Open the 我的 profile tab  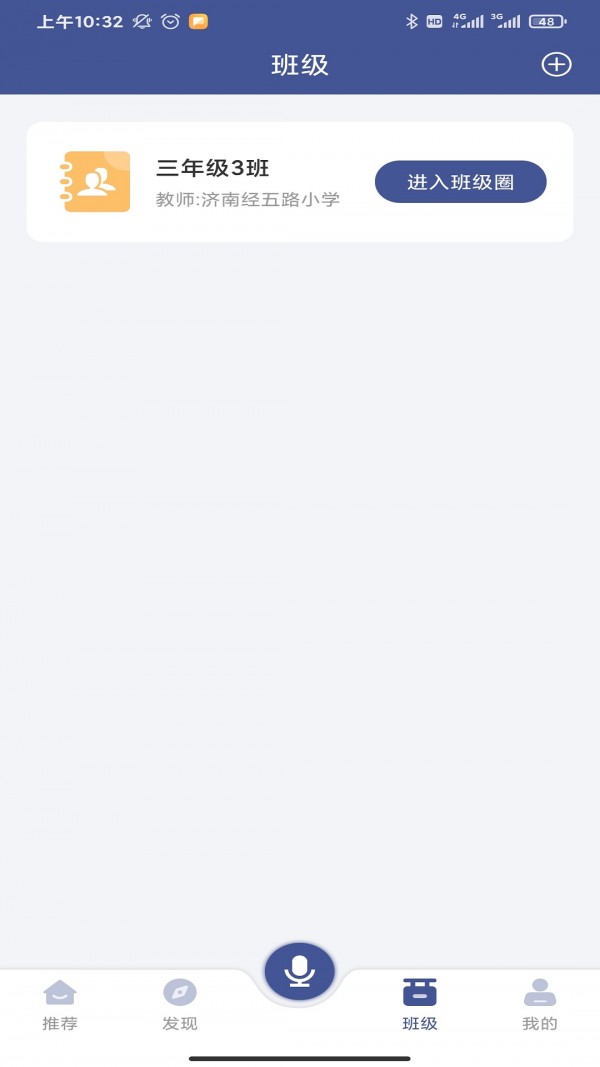point(540,1005)
